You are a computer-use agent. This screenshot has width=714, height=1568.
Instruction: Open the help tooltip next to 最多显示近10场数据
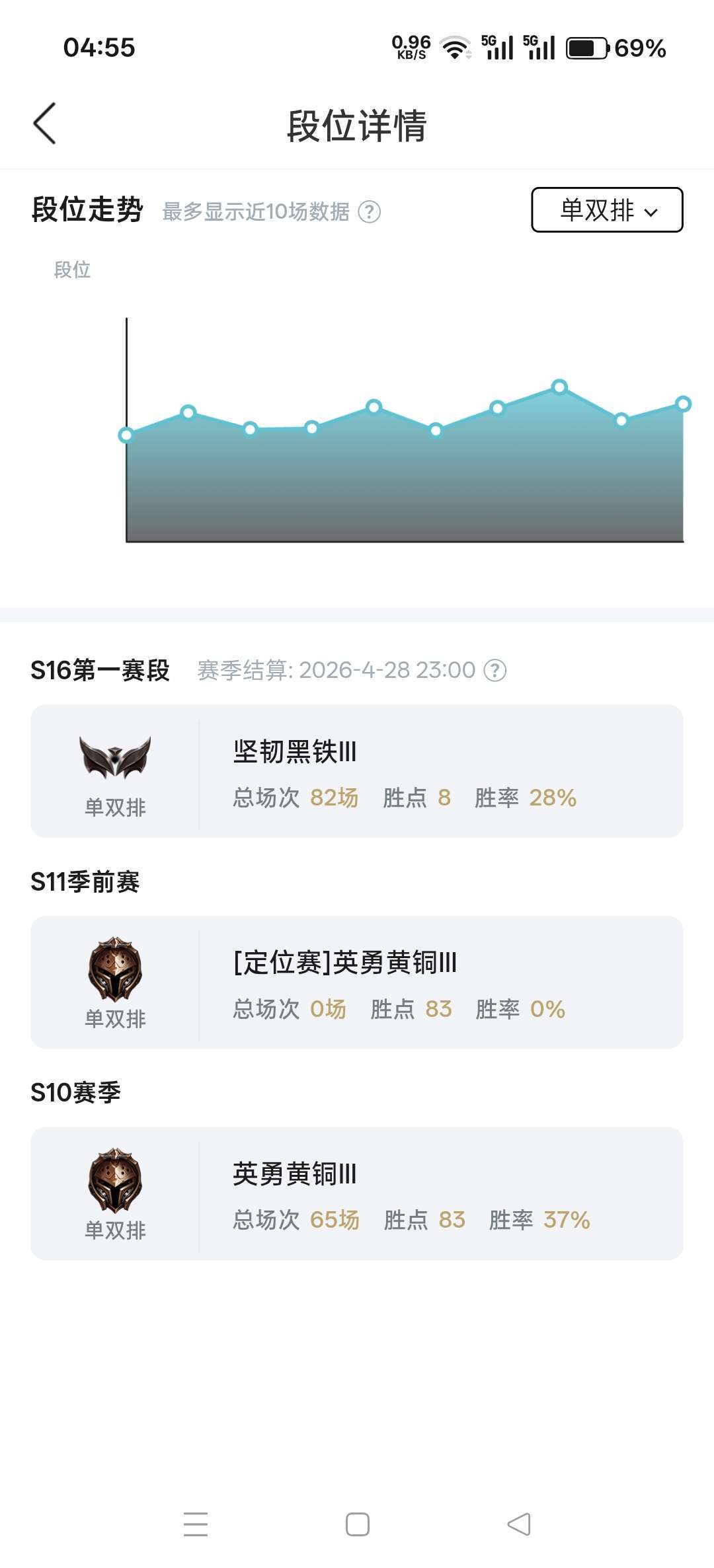pyautogui.click(x=368, y=210)
